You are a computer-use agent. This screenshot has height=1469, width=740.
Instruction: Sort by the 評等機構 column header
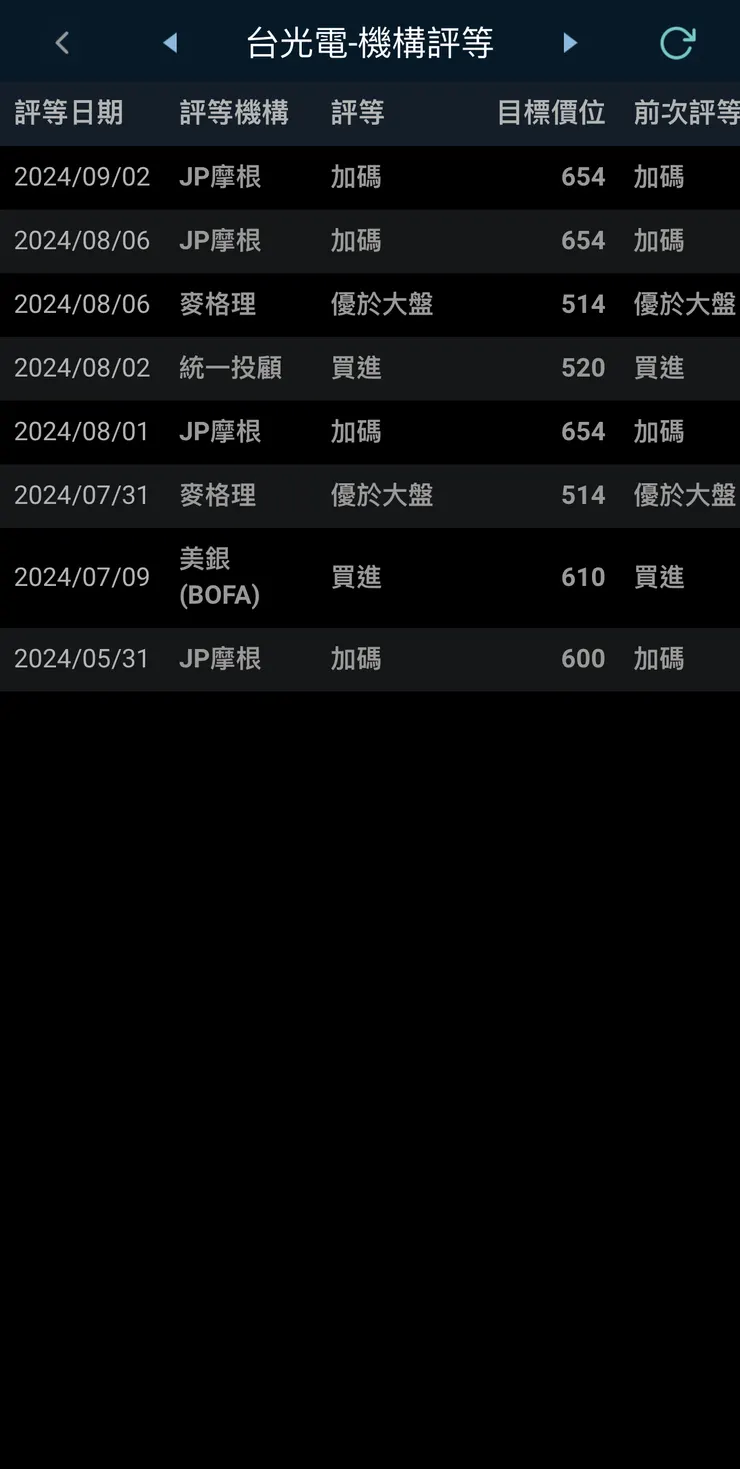coord(233,113)
